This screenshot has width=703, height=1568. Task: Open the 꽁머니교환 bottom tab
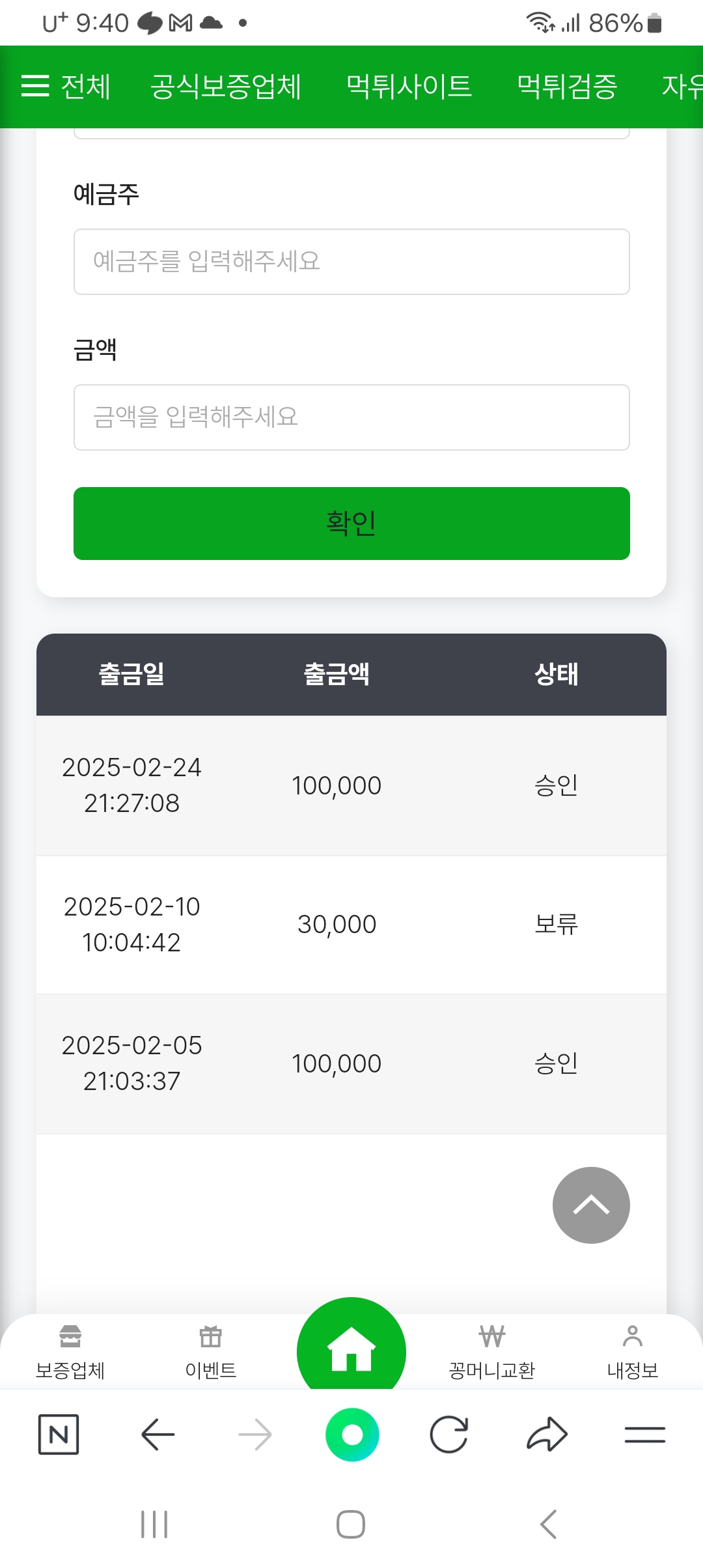[x=492, y=1352]
